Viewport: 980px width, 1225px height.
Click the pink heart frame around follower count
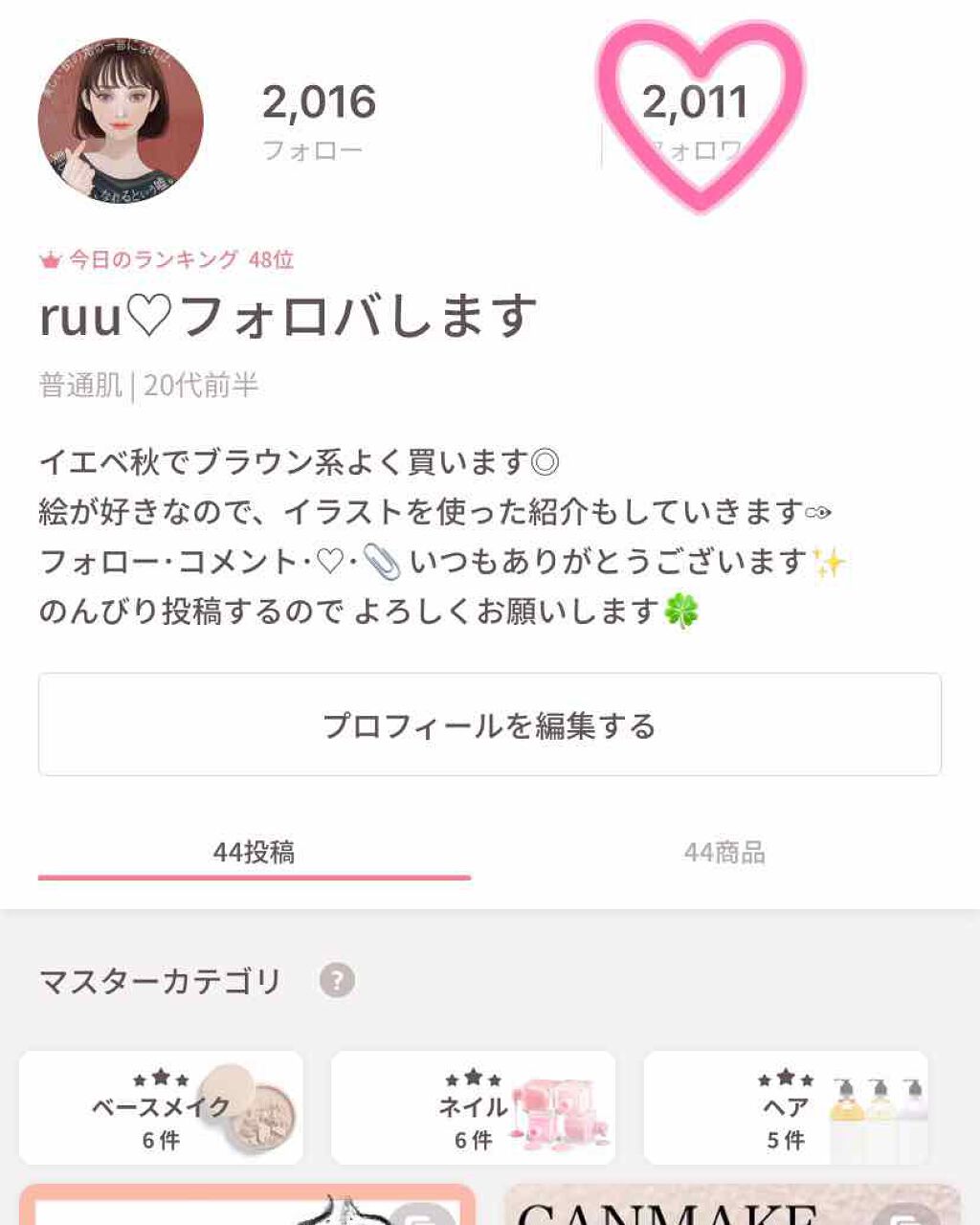(702, 115)
